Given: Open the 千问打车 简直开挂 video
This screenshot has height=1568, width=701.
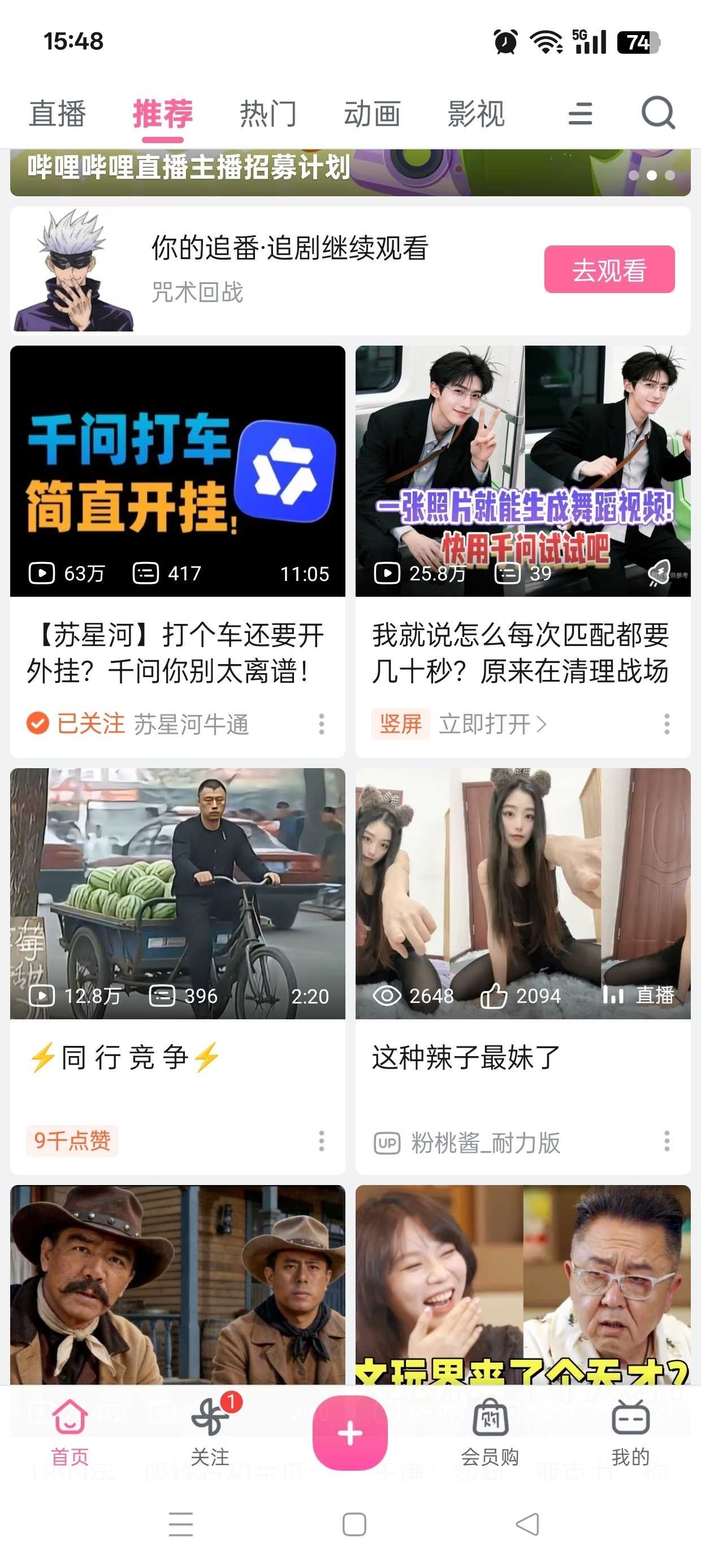Looking at the screenshot, I should (x=178, y=471).
